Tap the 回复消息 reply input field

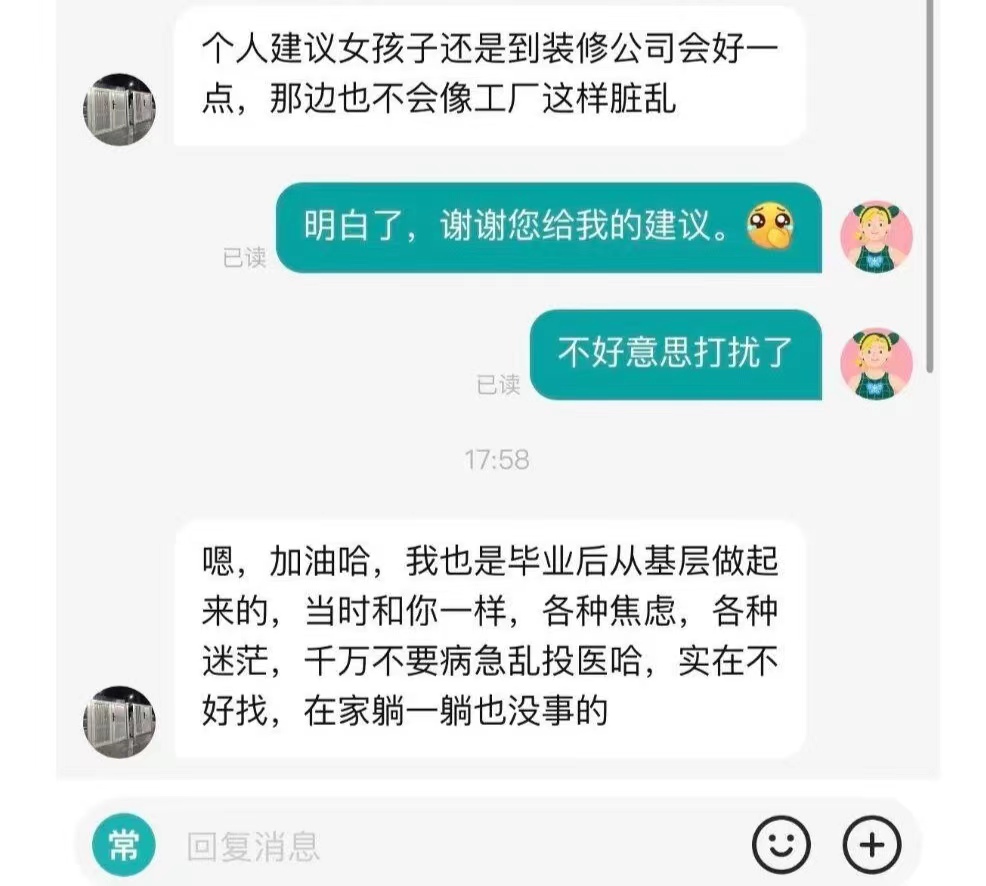click(450, 846)
